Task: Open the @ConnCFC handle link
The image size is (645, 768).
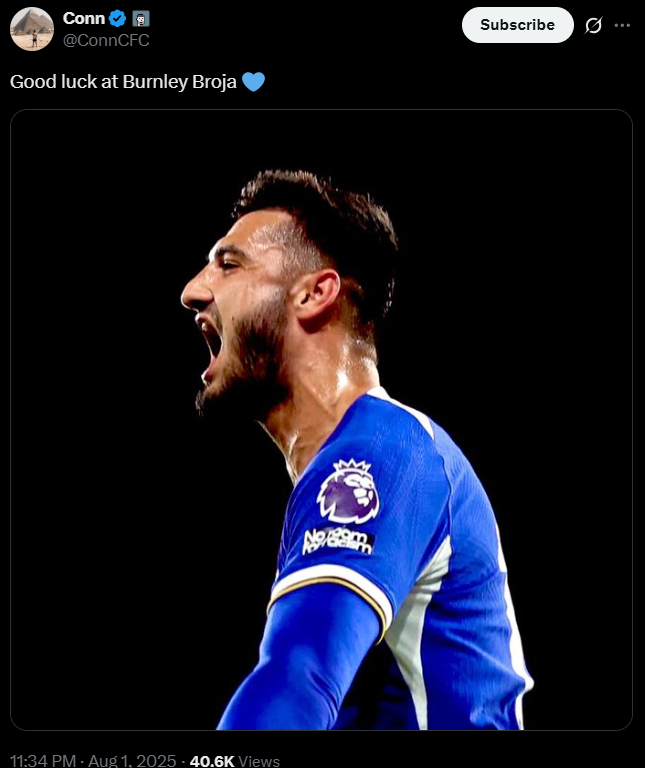Action: (106, 41)
